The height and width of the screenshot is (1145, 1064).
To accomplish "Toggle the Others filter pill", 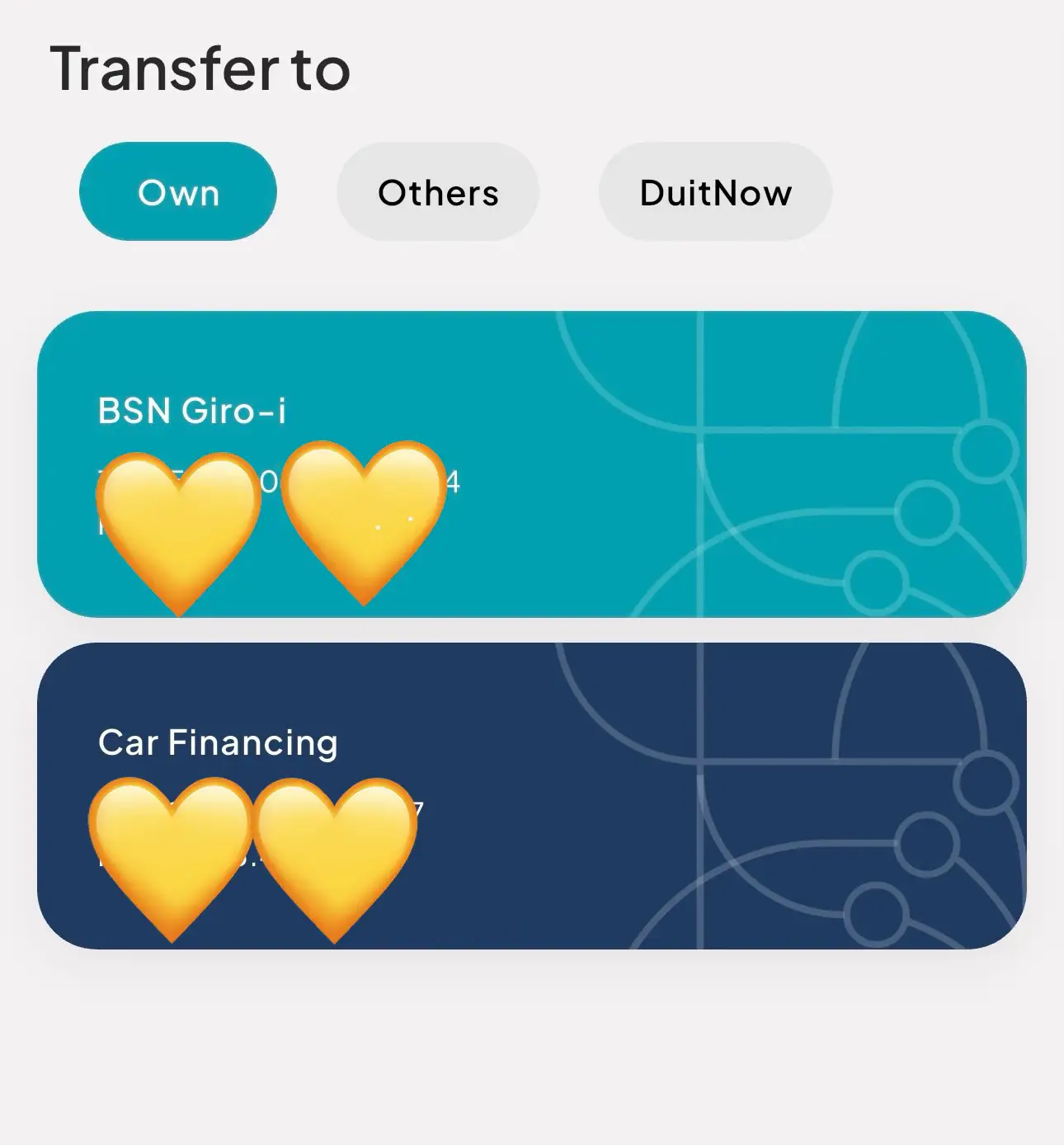I will click(x=437, y=192).
